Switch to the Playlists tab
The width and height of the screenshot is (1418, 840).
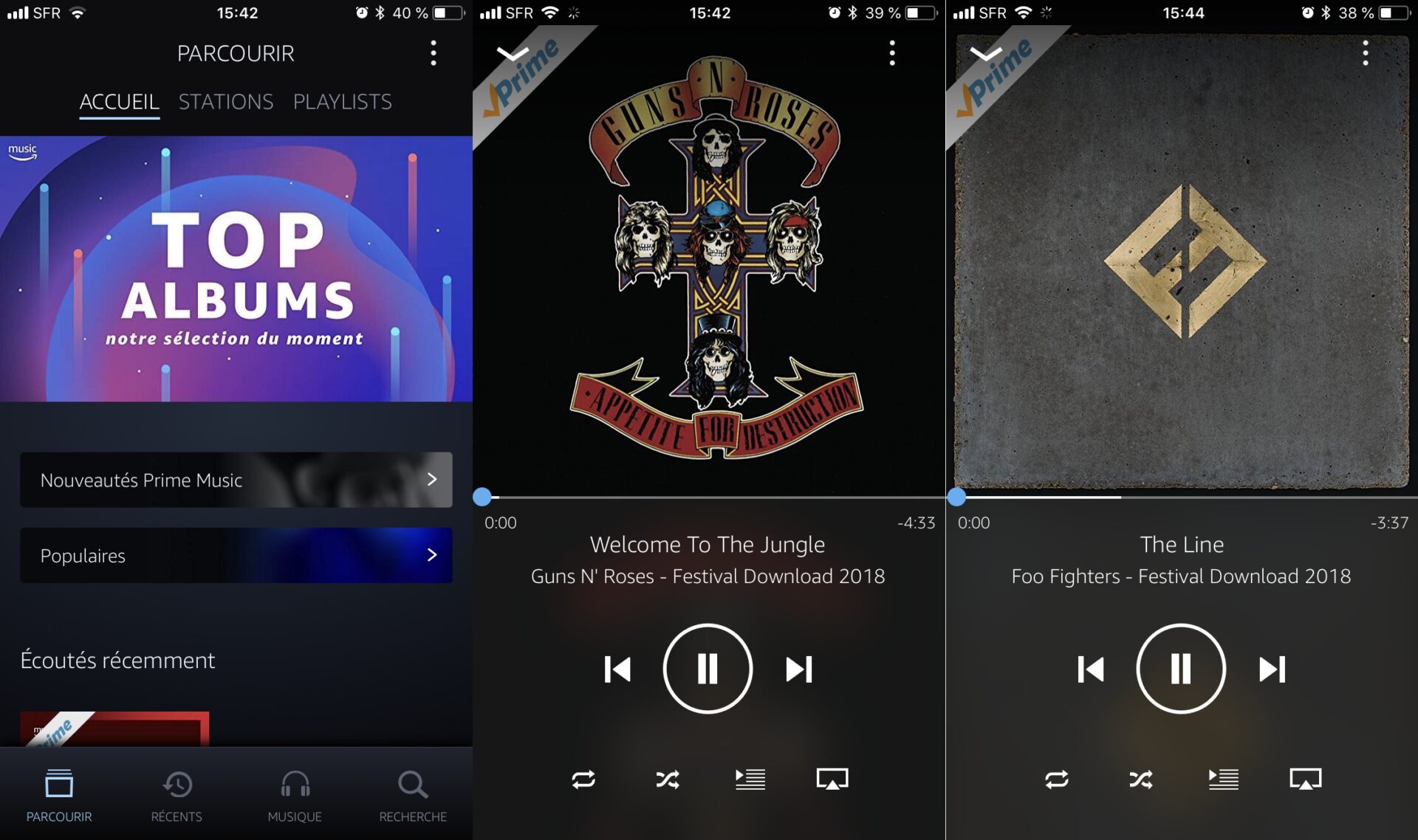(342, 102)
